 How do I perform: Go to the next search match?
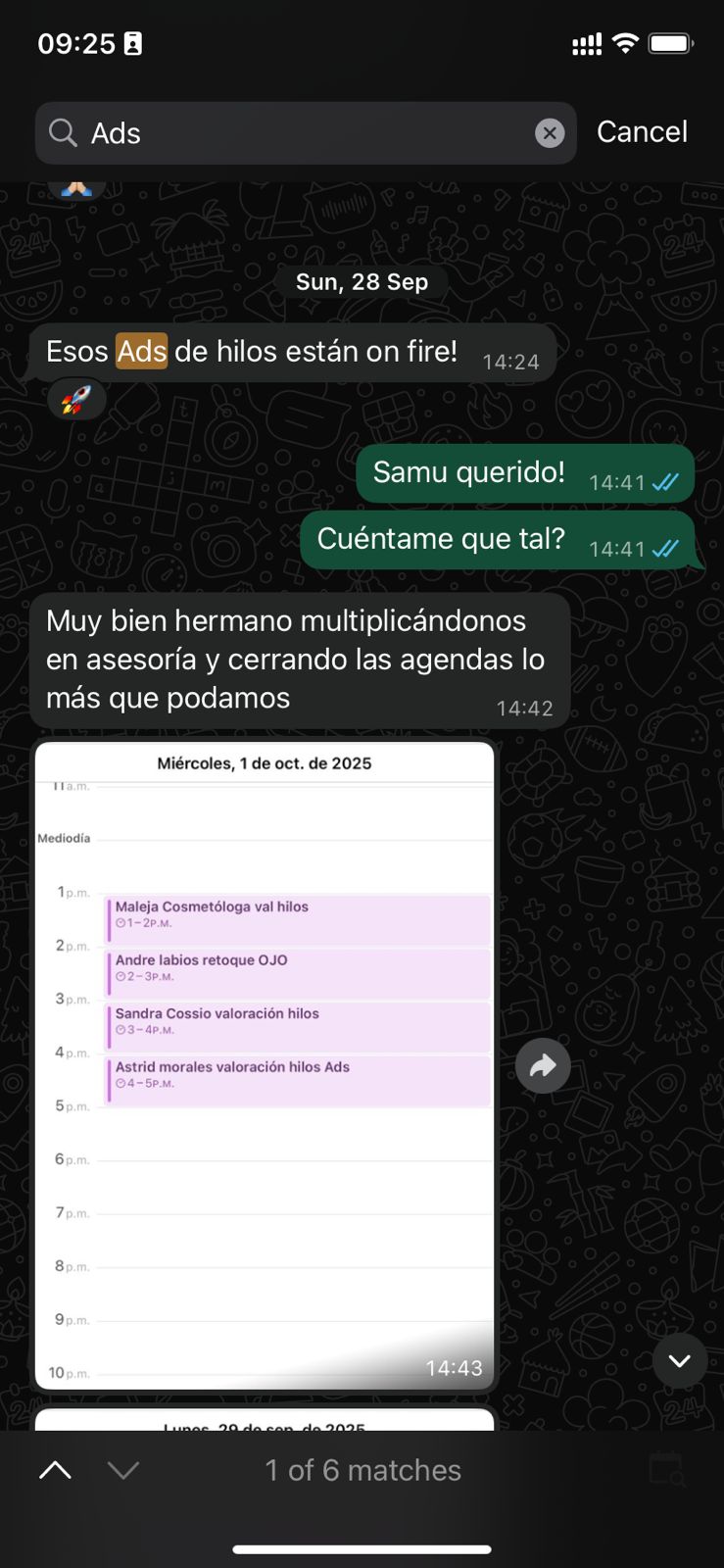point(123,1470)
